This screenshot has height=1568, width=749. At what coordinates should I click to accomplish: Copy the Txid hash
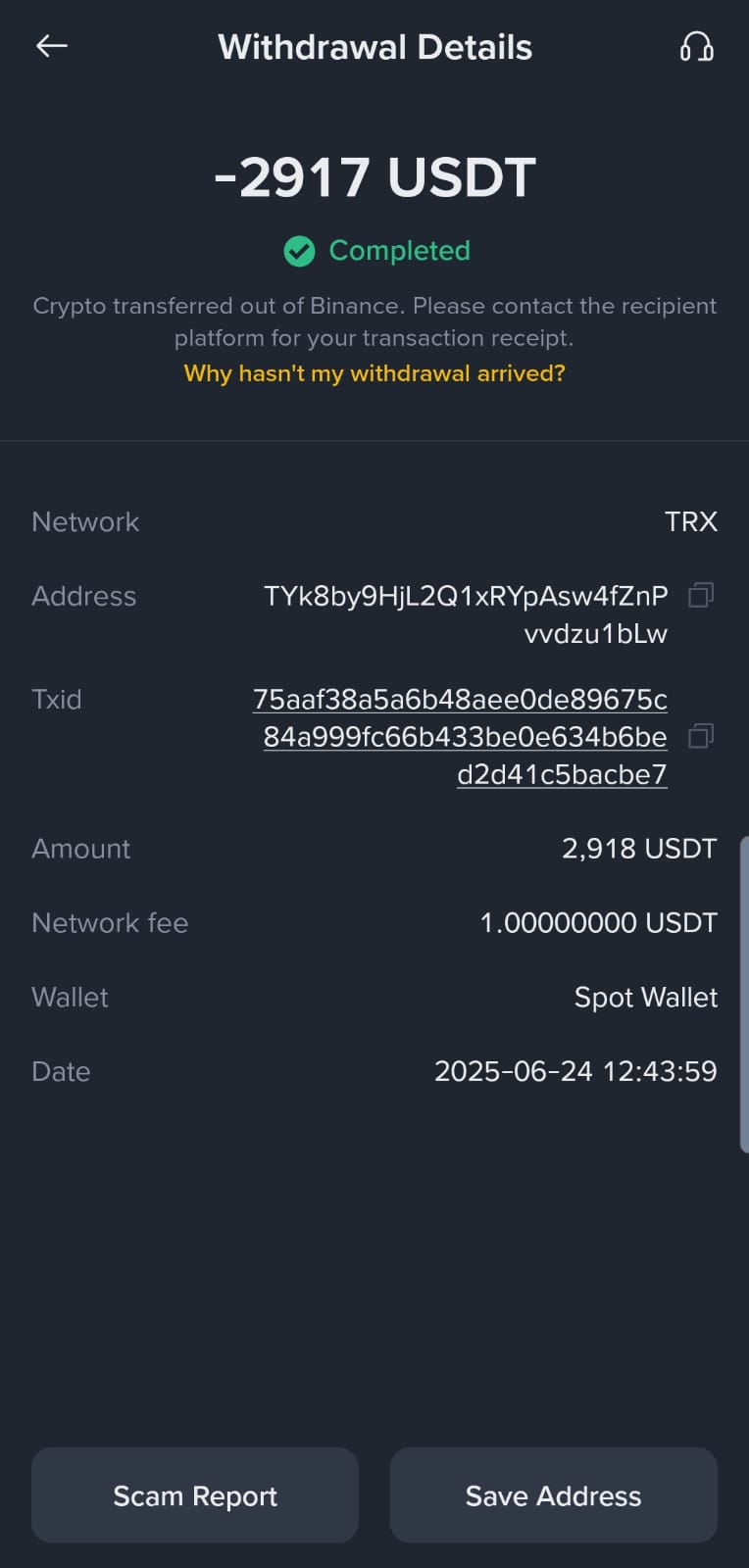pyautogui.click(x=700, y=736)
